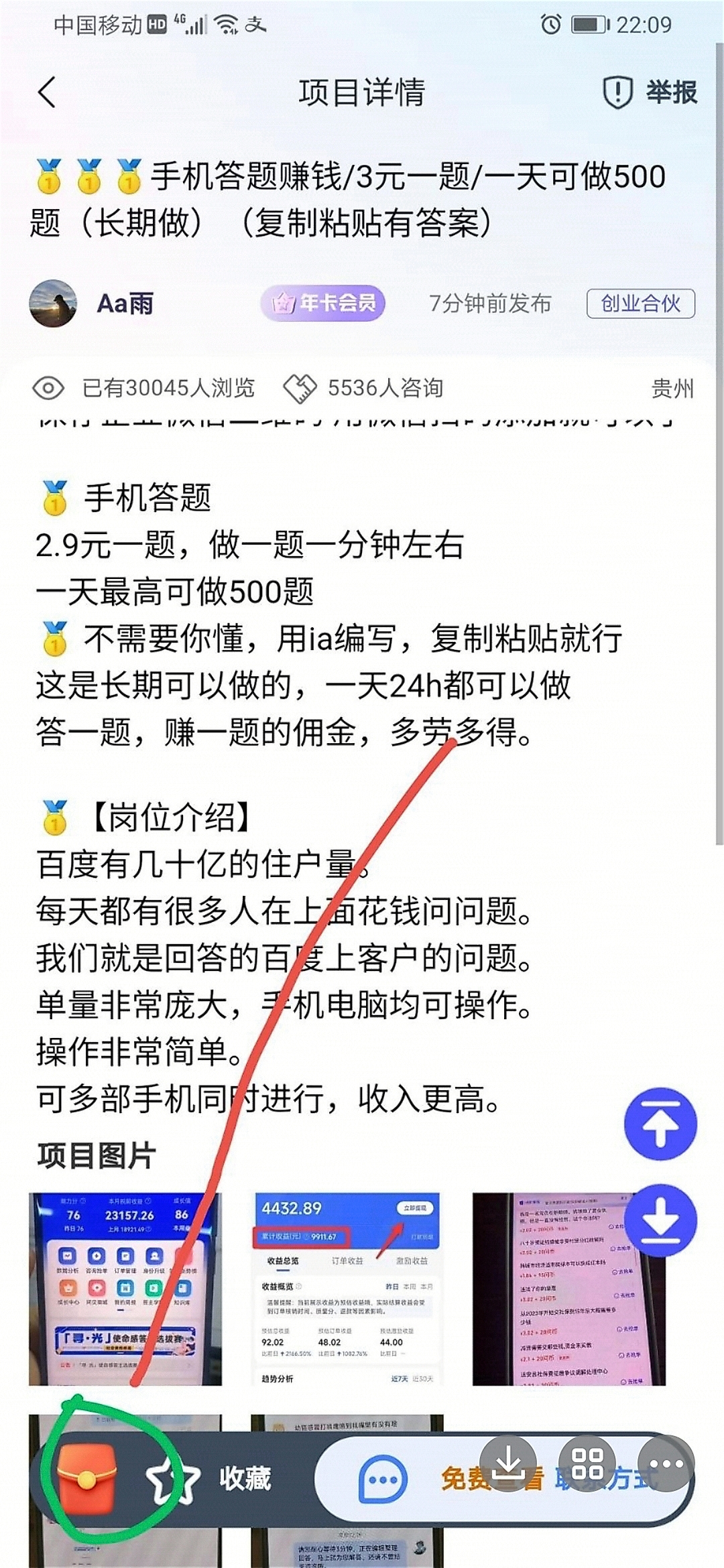Image resolution: width=724 pixels, height=1568 pixels.
Task: Open third project image with question list
Action: click(568, 1289)
